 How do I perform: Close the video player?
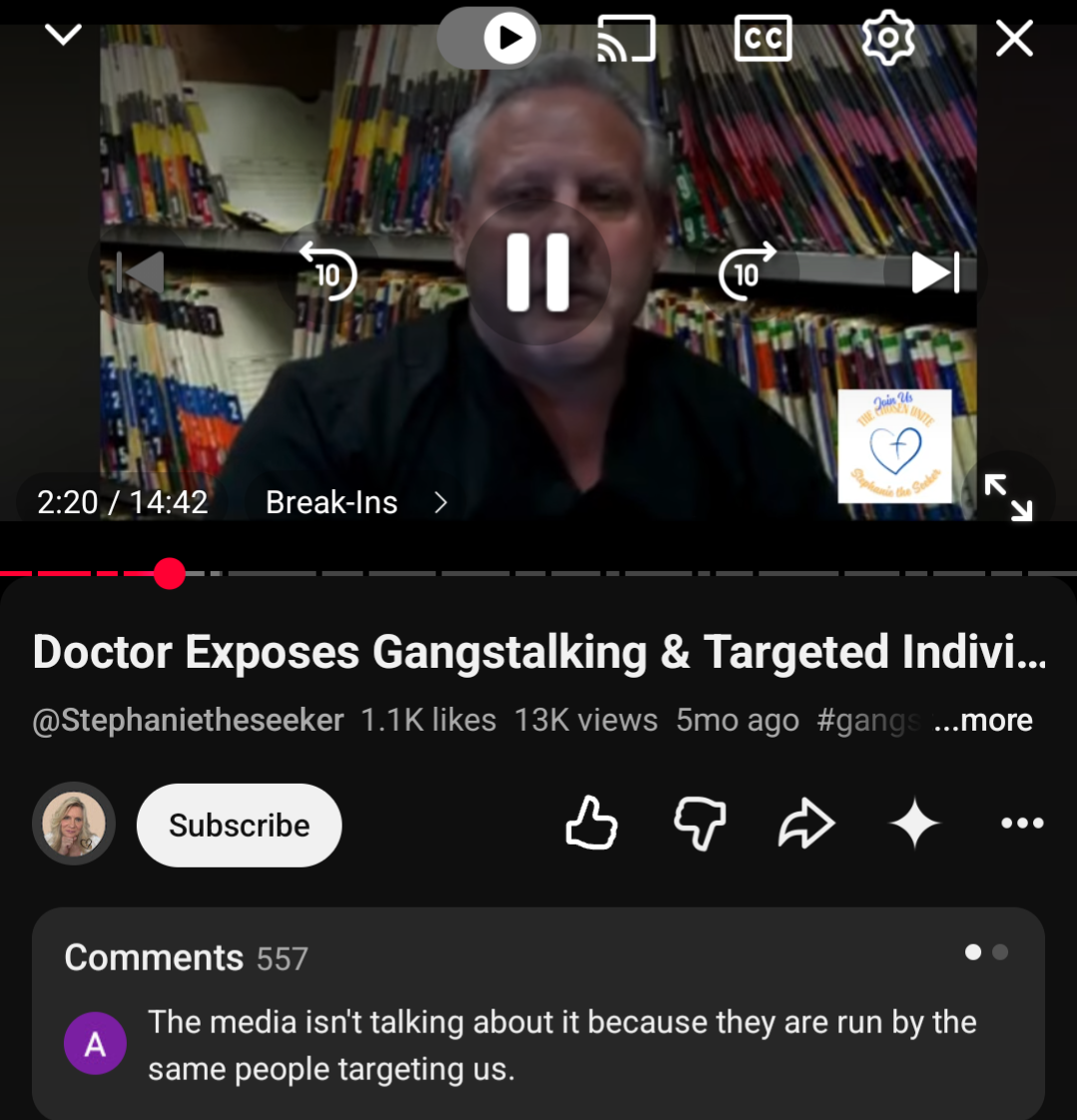1014,38
